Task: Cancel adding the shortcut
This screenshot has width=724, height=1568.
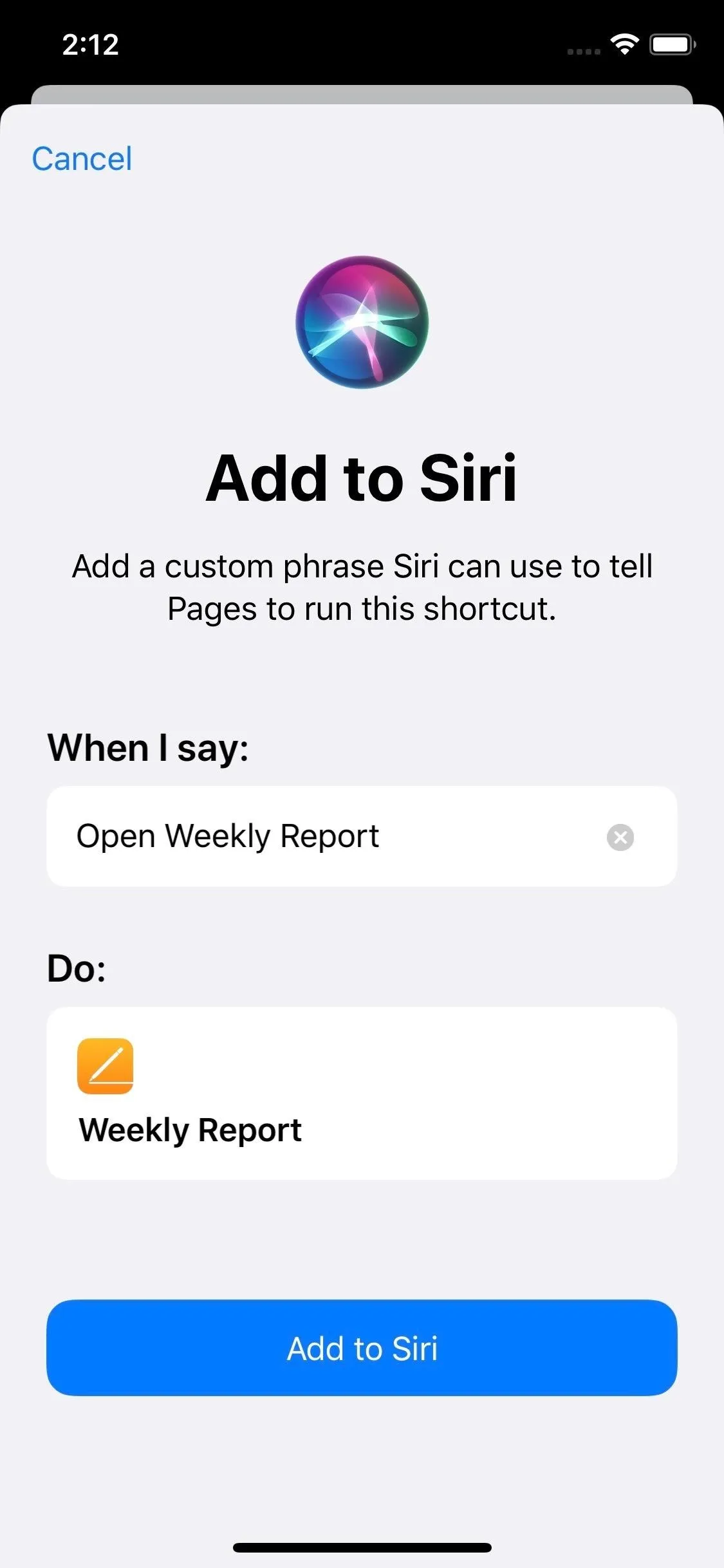Action: [82, 158]
